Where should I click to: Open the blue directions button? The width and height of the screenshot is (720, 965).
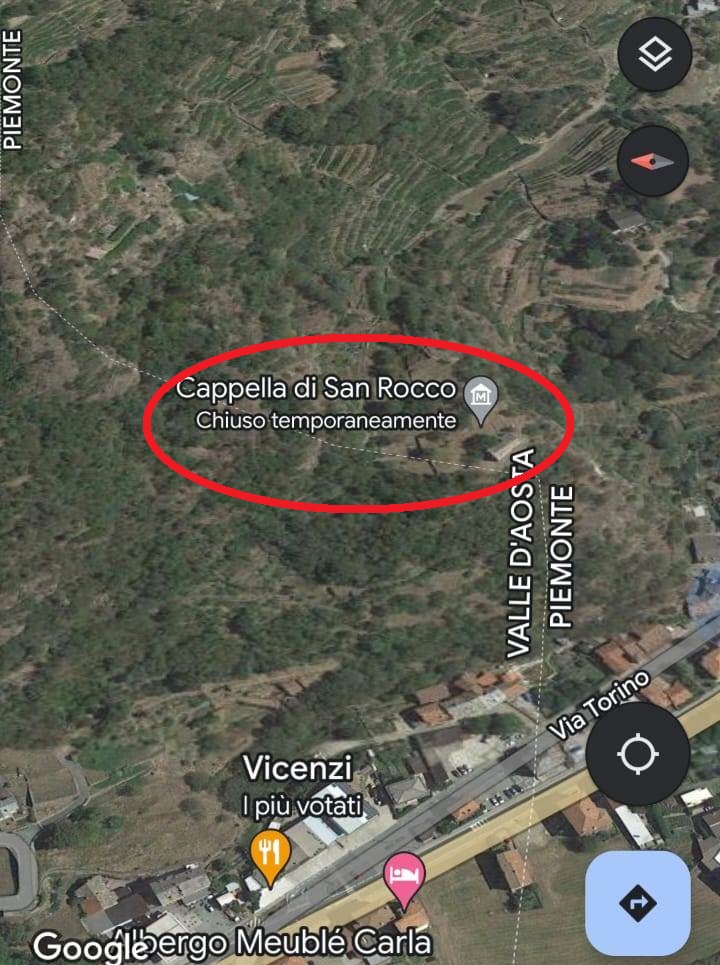click(637, 903)
